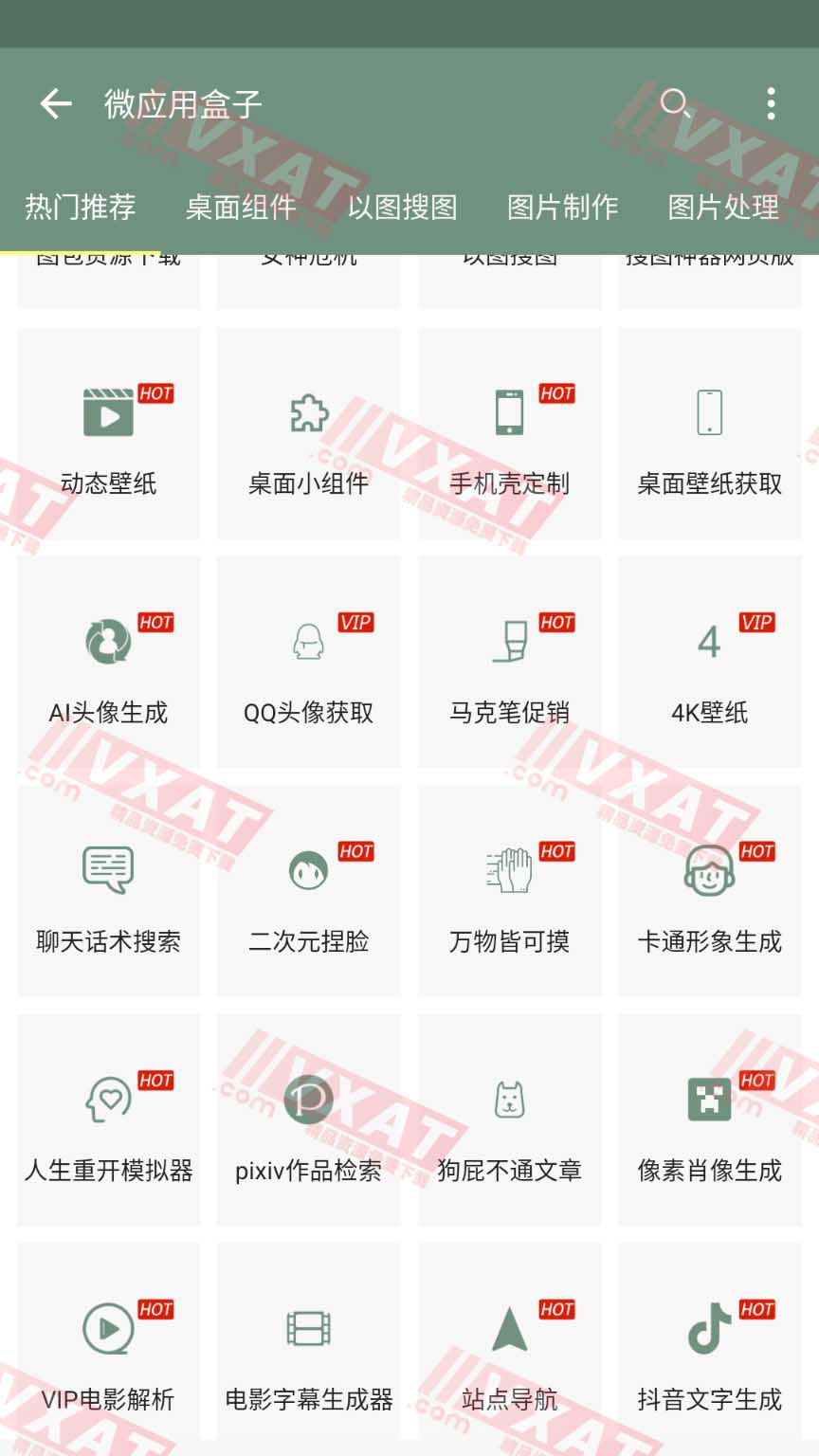The image size is (819, 1456).
Task: Go back using the arrow icon
Action: [x=56, y=103]
